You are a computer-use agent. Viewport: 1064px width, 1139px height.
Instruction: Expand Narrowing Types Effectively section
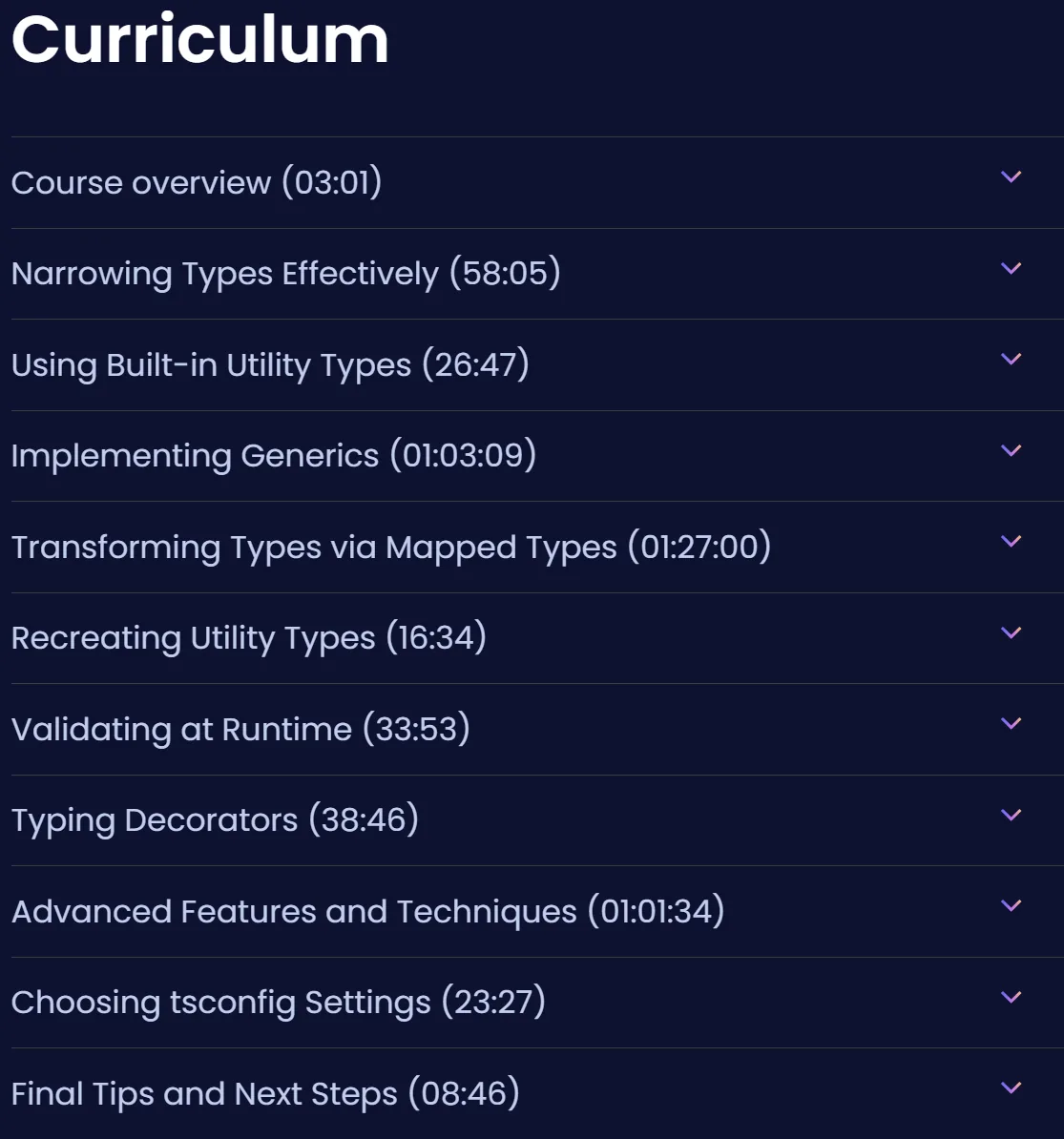(538, 274)
